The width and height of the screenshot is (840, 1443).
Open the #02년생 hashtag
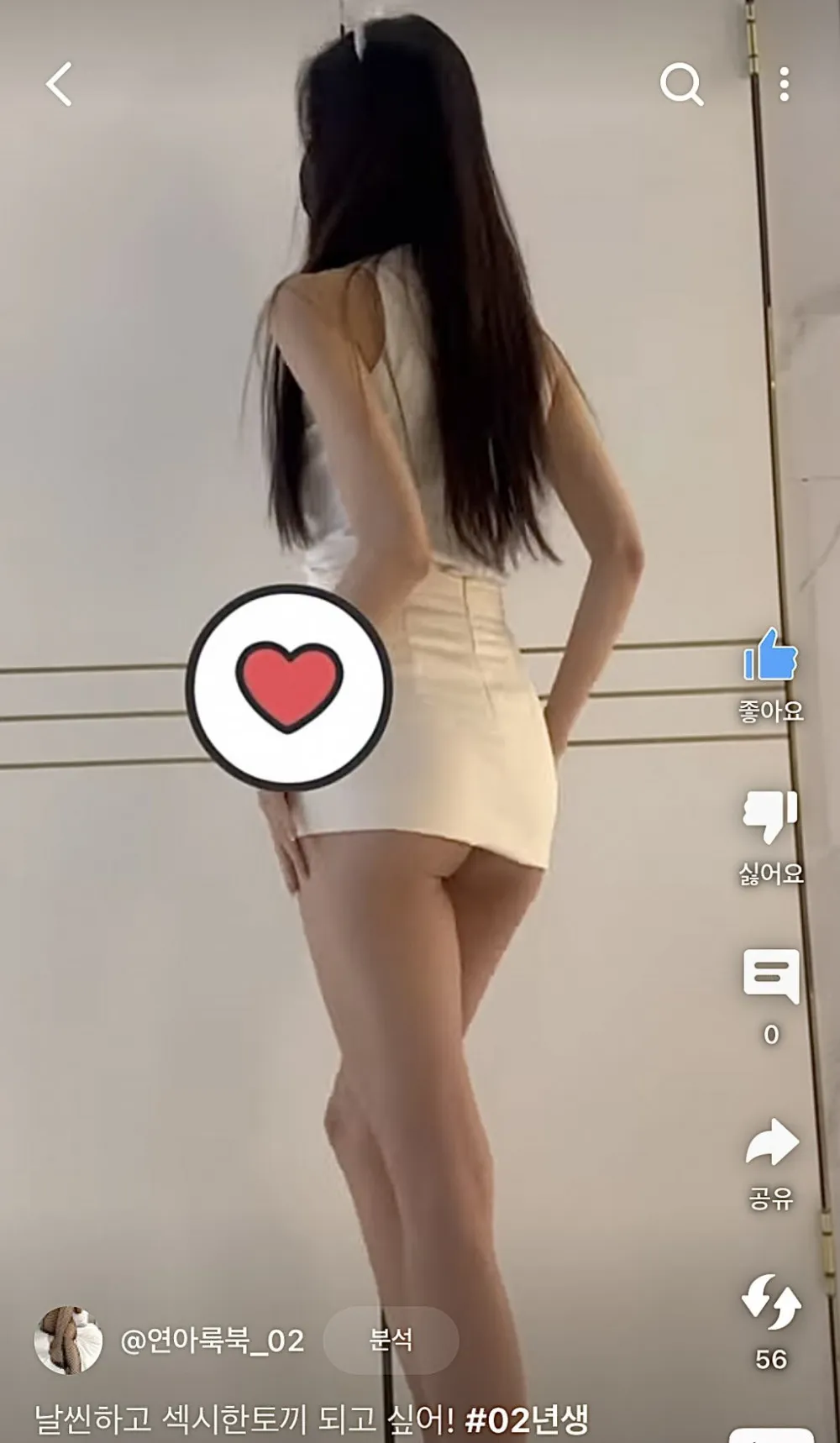(x=527, y=1419)
